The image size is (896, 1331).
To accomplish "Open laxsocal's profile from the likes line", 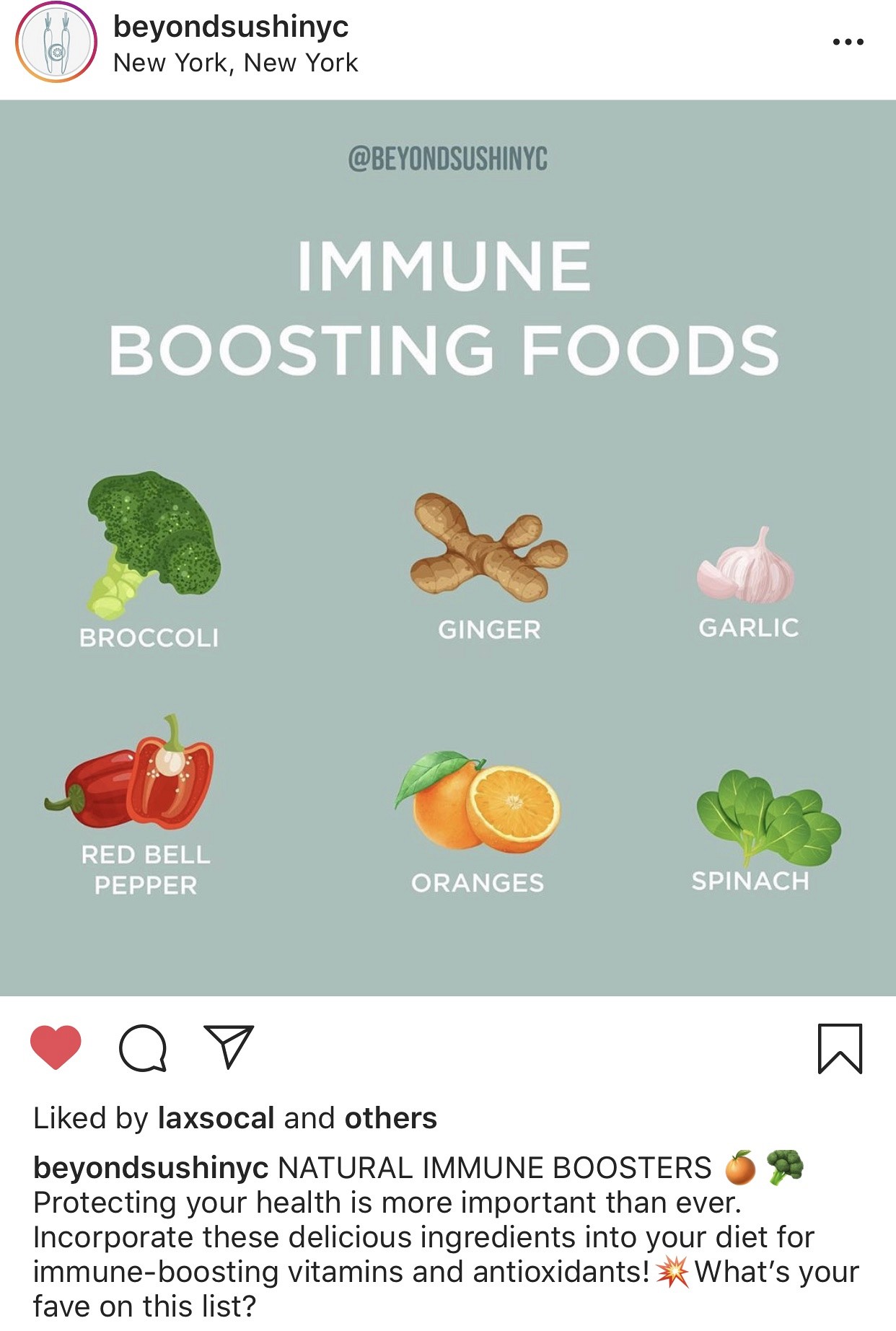I will coord(216,1118).
